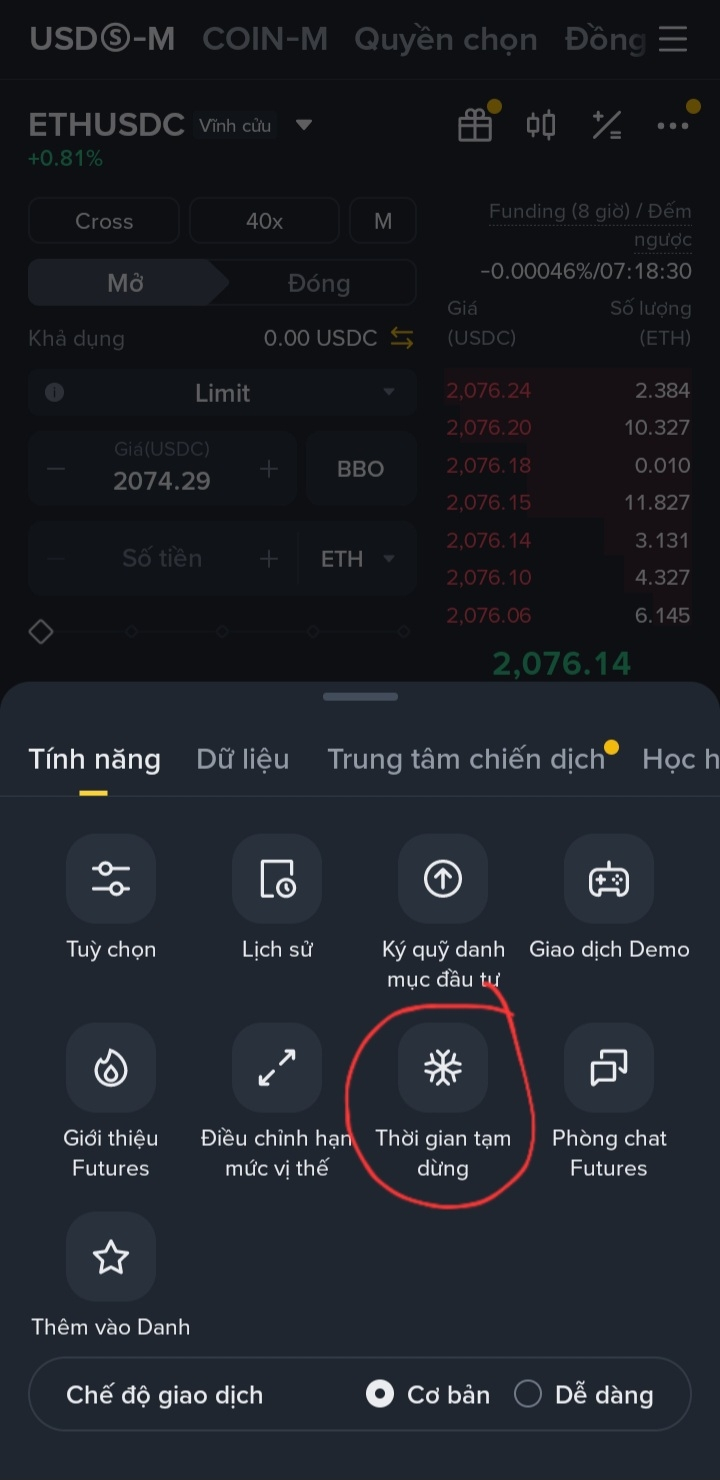Open Ký quỹ danh mục đầu tư

click(443, 879)
